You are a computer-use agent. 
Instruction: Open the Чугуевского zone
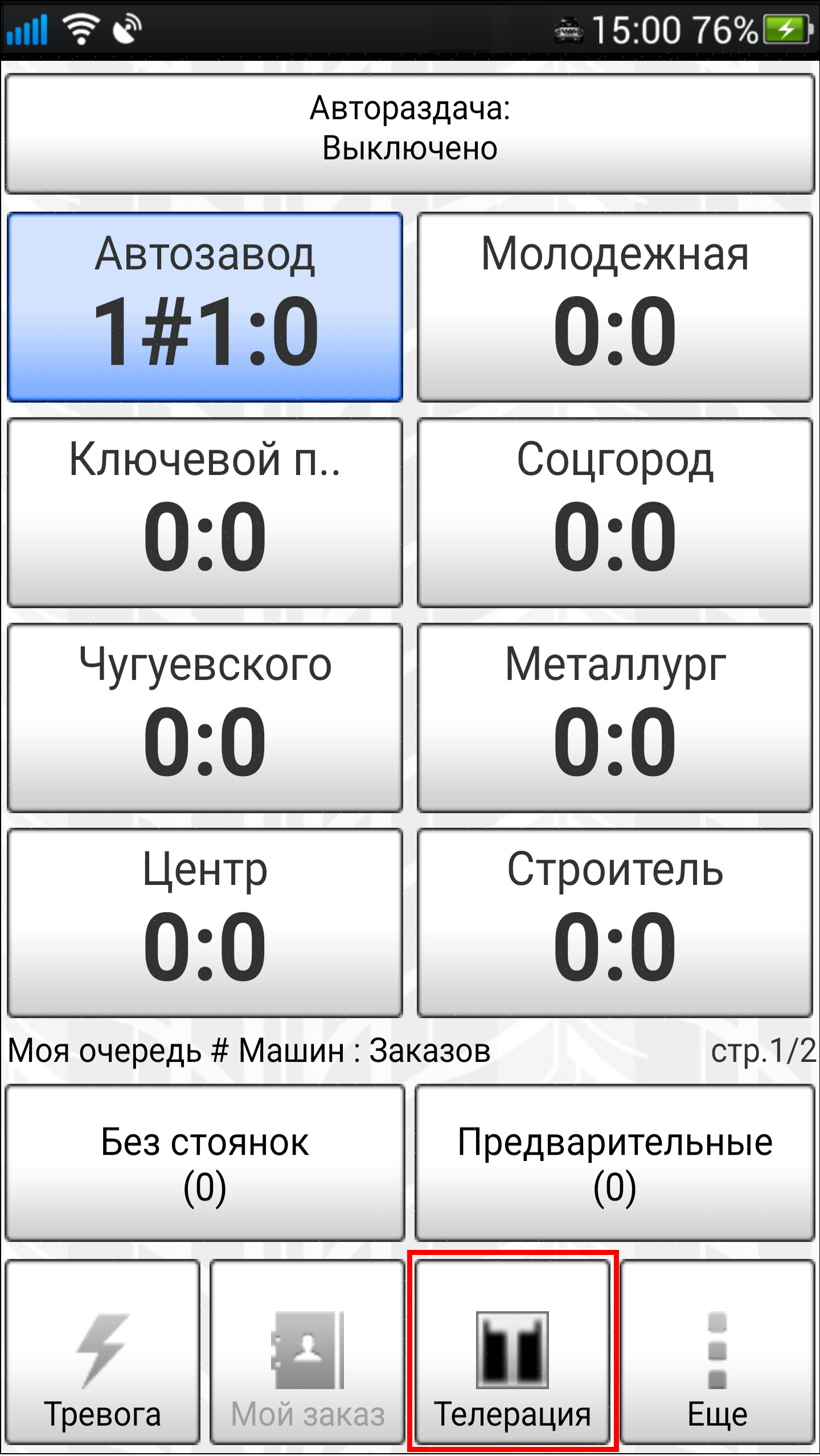click(x=205, y=717)
